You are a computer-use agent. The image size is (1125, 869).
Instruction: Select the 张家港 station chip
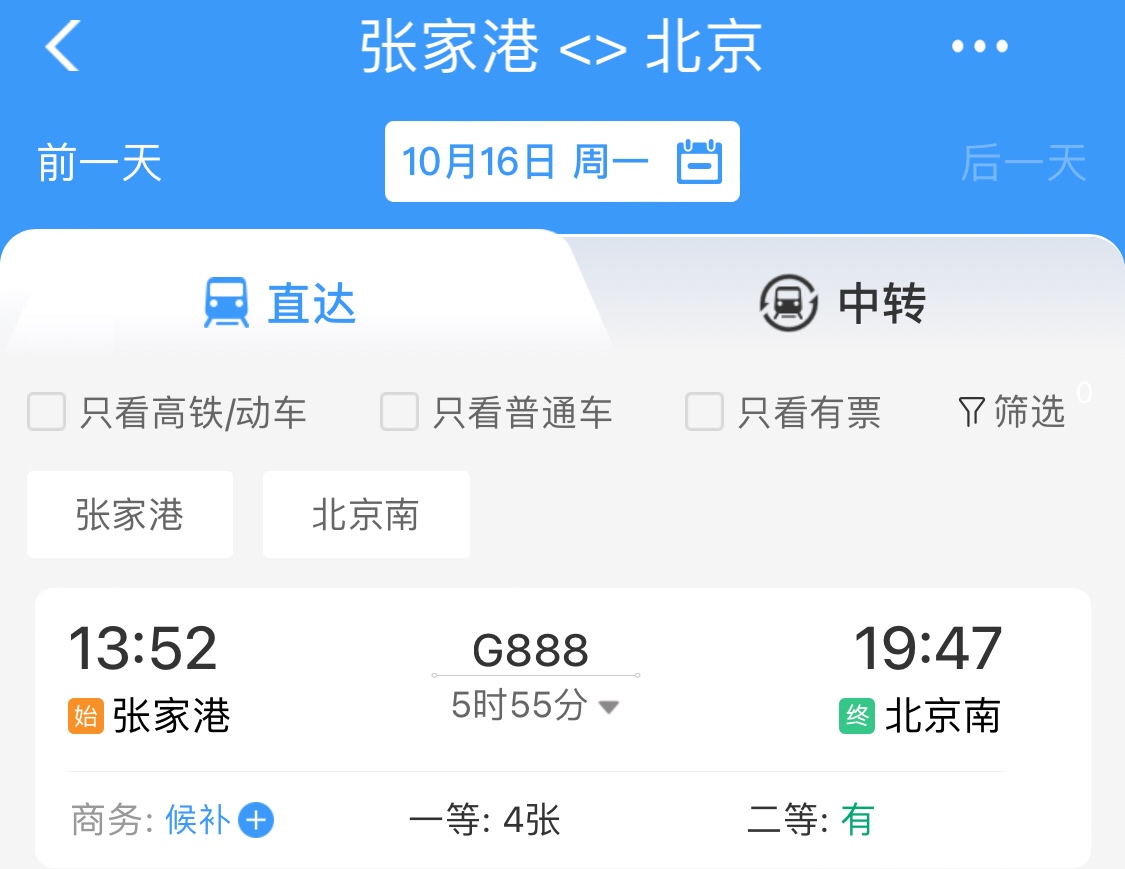[x=130, y=515]
